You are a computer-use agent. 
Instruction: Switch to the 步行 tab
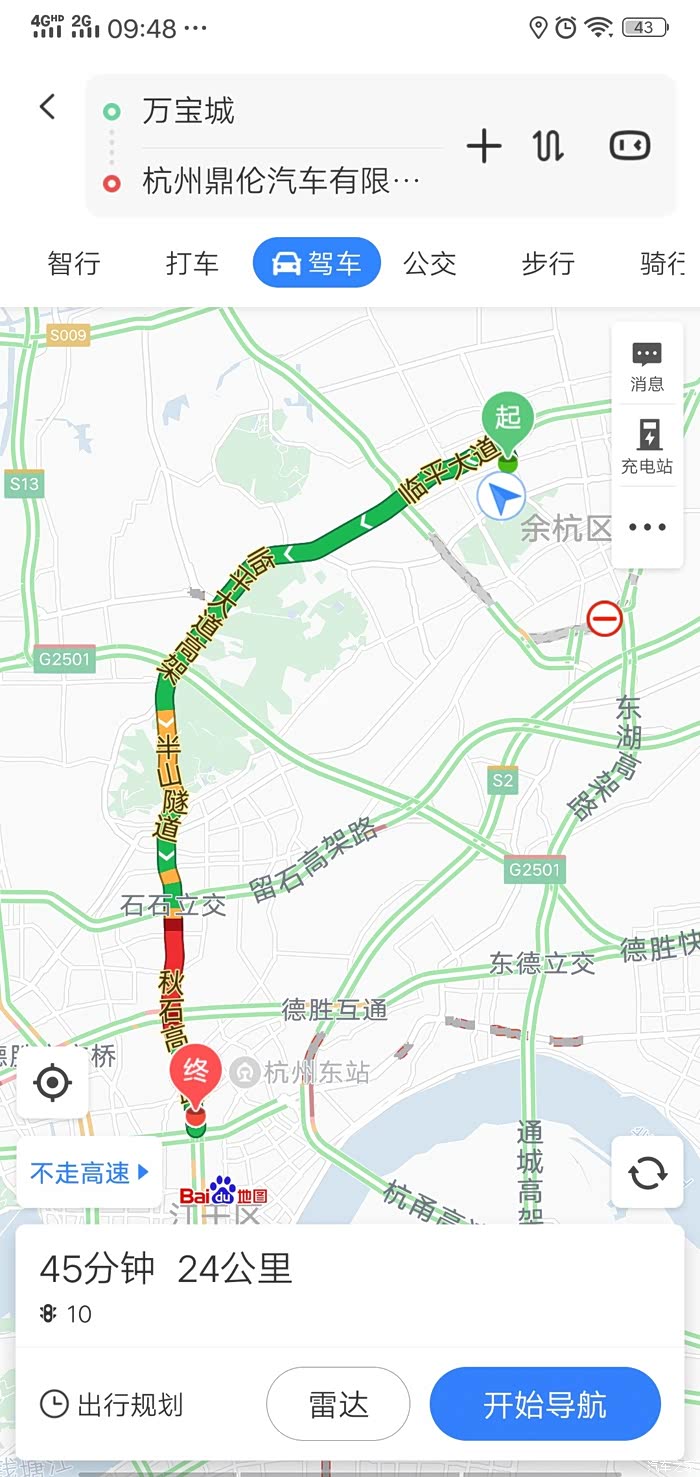click(x=548, y=263)
